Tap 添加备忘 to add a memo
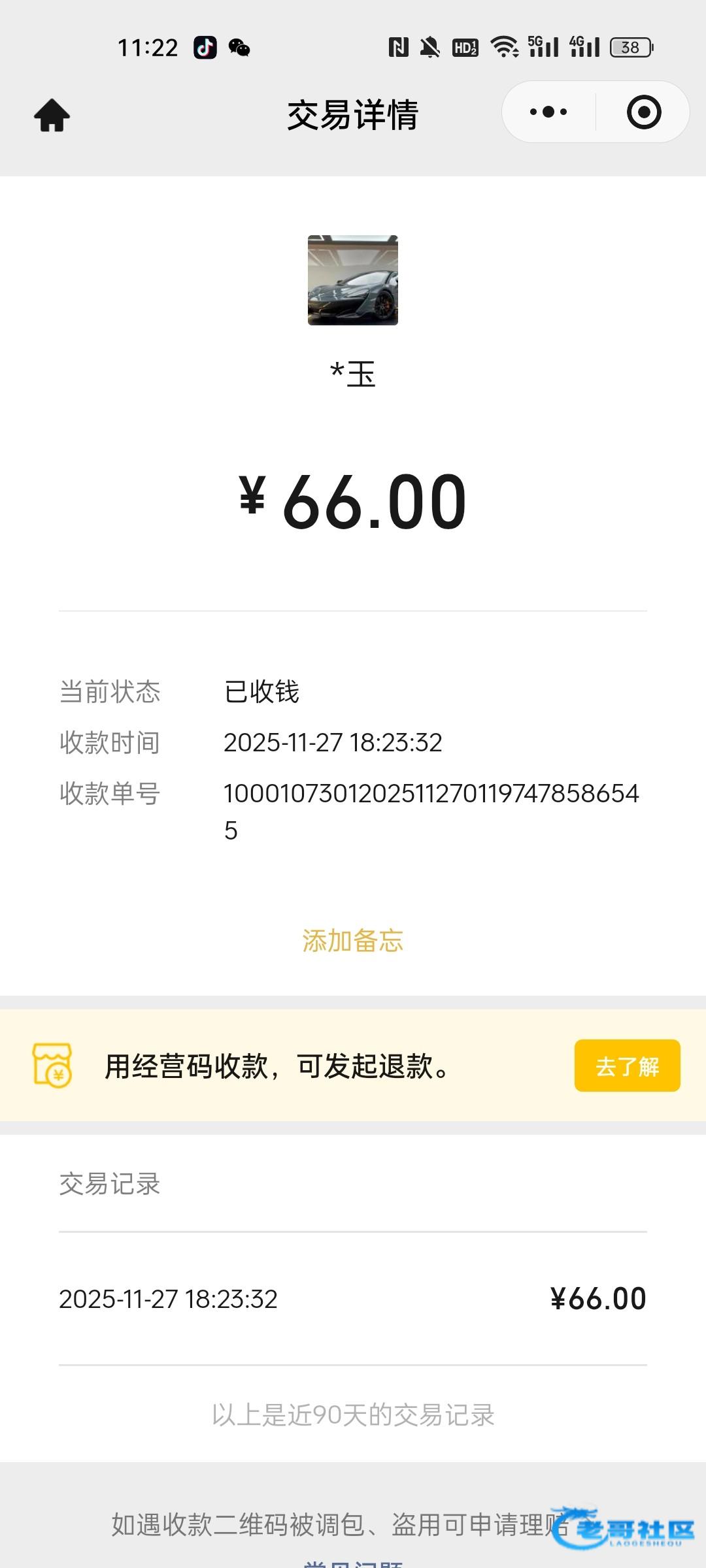706x1568 pixels. [x=353, y=941]
